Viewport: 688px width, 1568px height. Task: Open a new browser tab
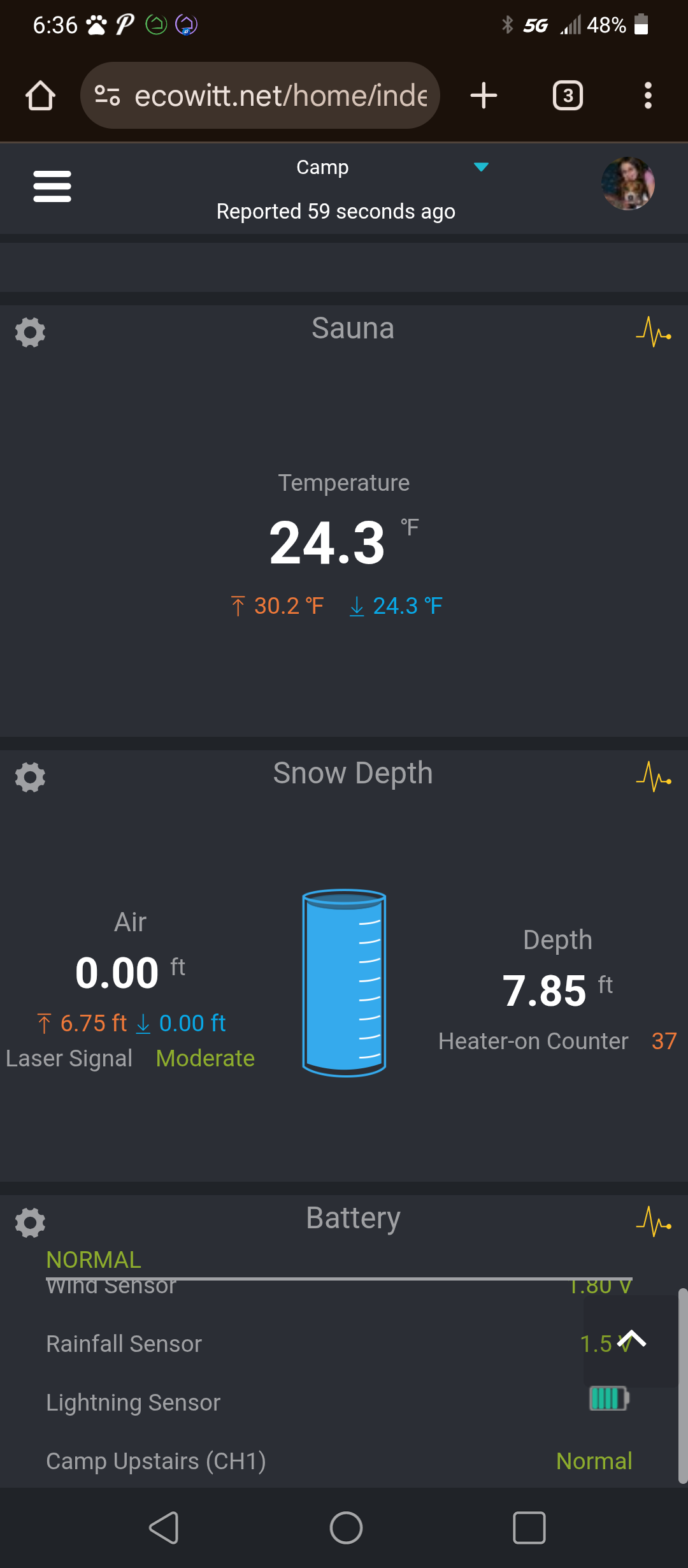point(484,96)
